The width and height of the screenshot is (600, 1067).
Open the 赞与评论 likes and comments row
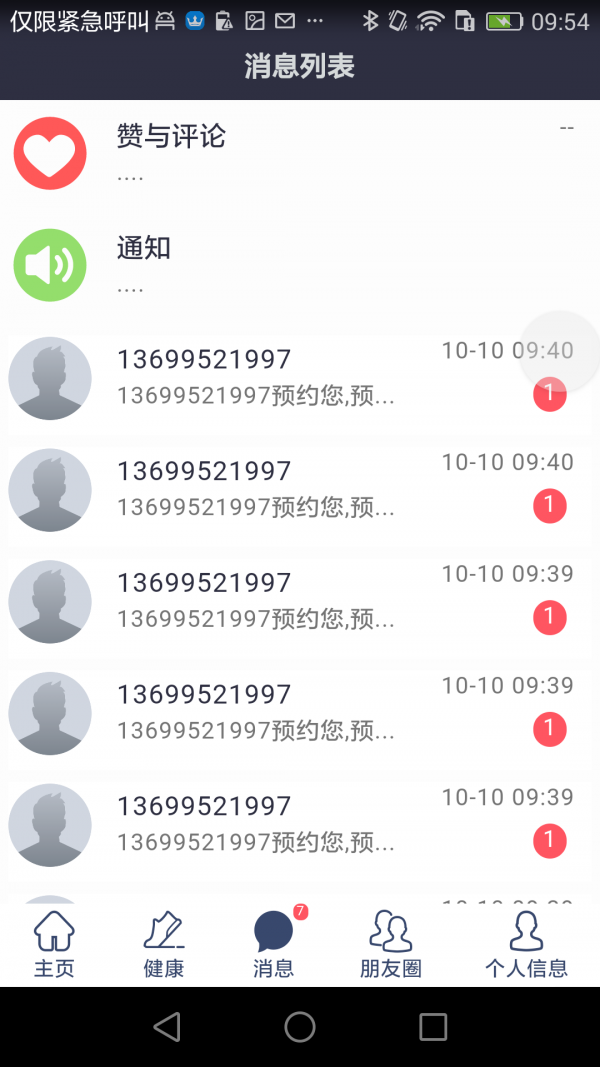(x=300, y=153)
